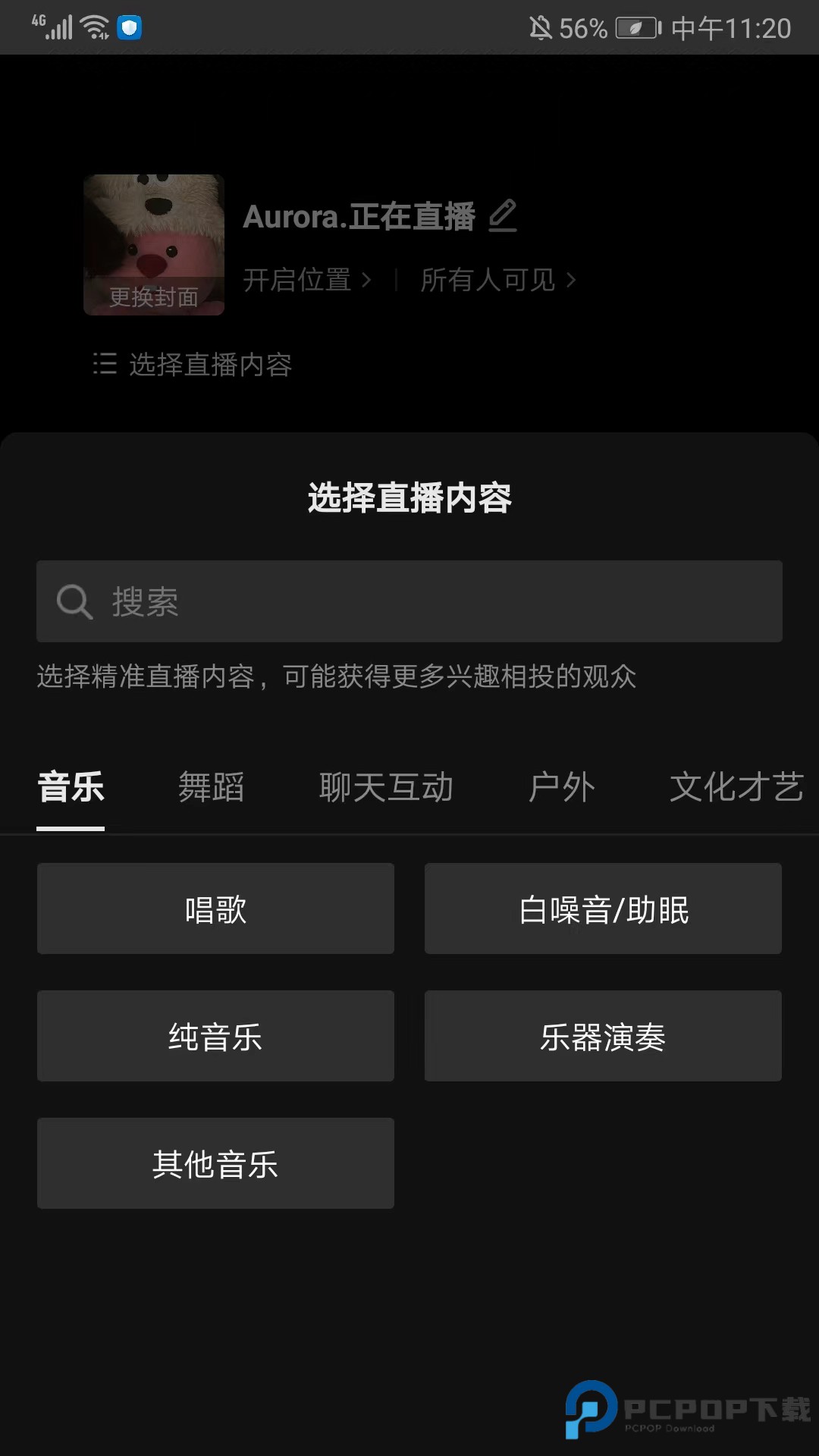The image size is (819, 1456).
Task: Pick the 其他音乐 option
Action: coord(215,1163)
